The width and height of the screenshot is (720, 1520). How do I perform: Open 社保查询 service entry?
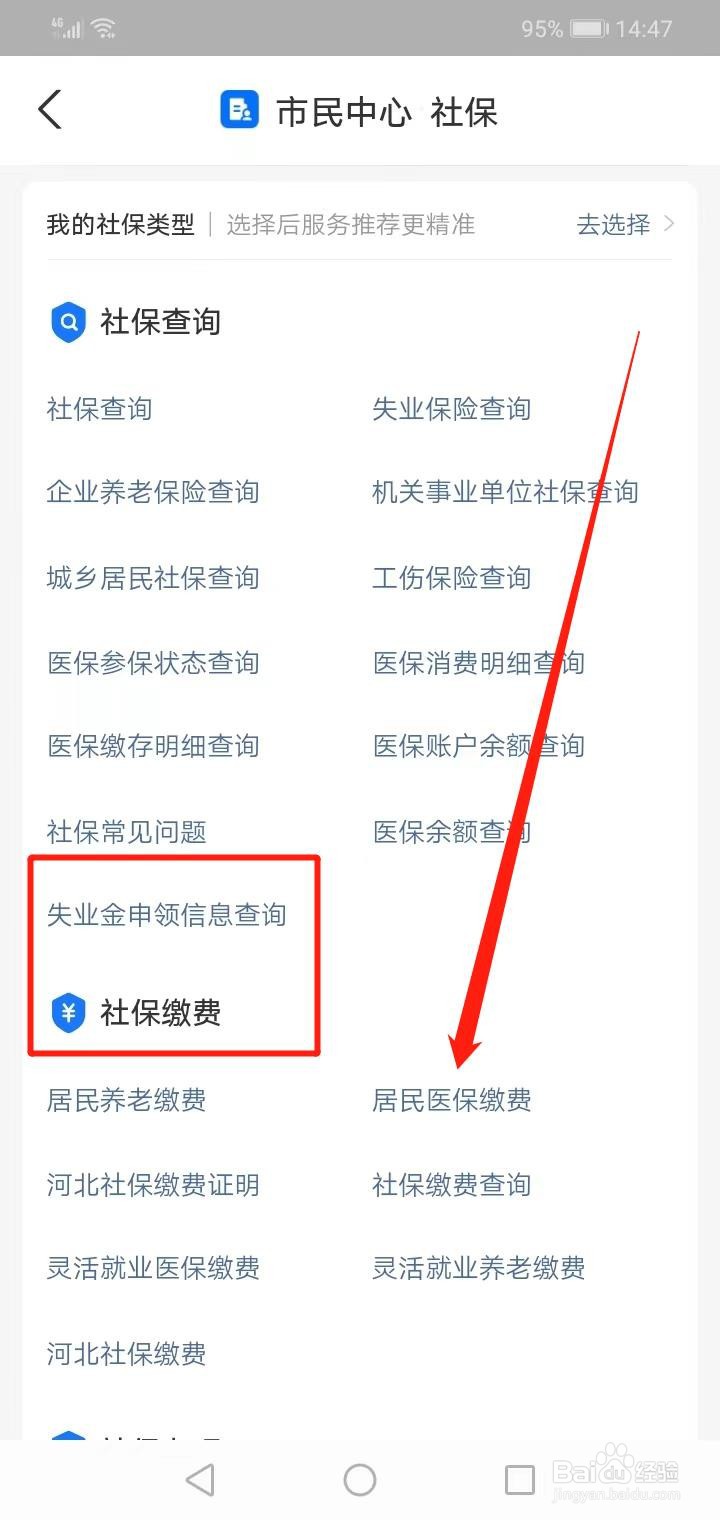[98, 408]
